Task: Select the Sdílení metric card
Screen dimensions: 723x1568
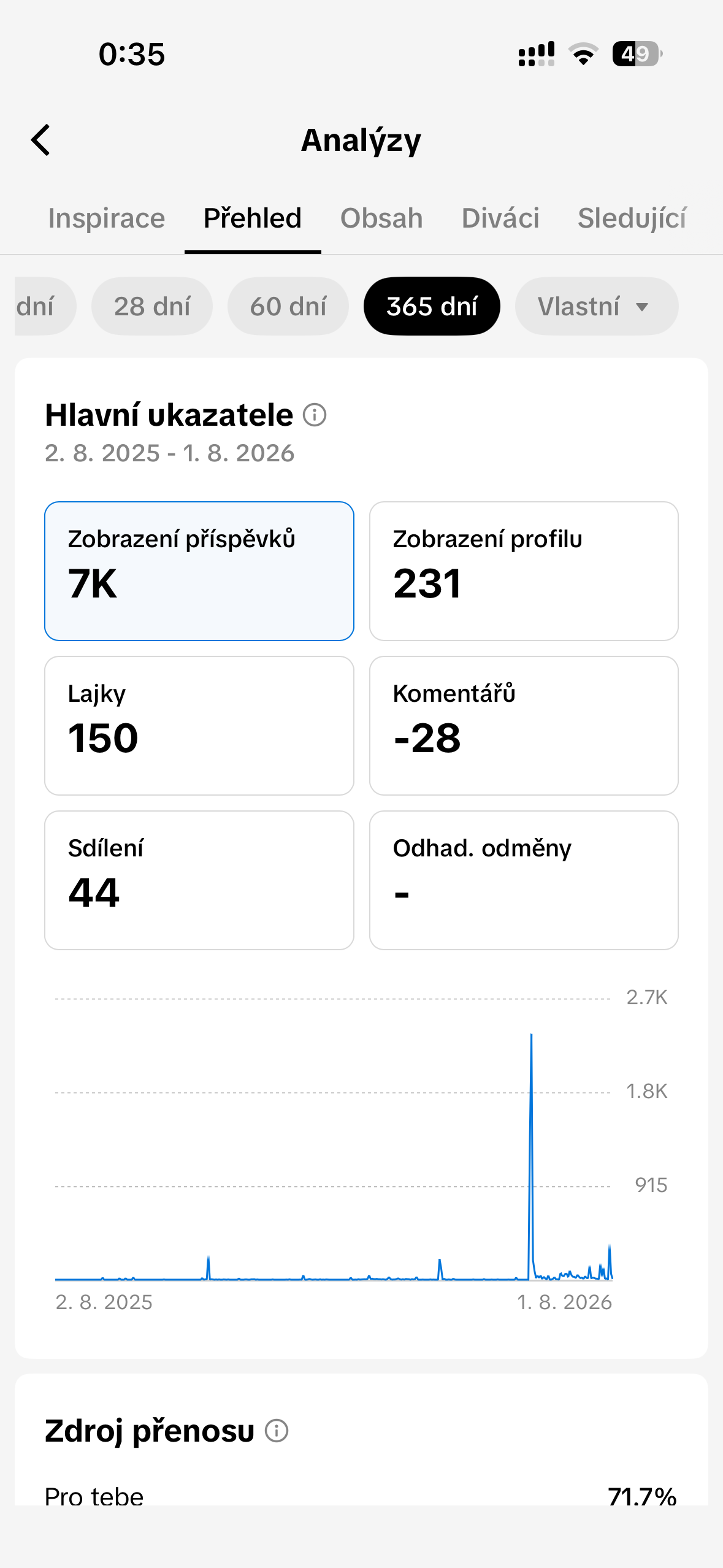Action: [199, 880]
